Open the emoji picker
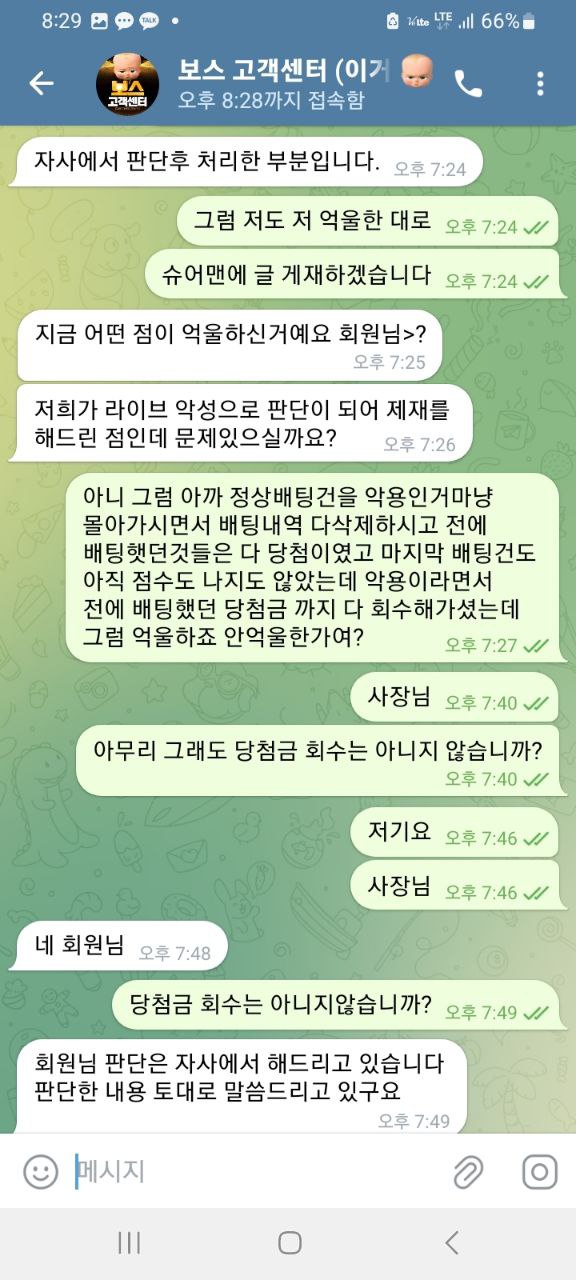The height and width of the screenshot is (1280, 576). [x=40, y=1171]
